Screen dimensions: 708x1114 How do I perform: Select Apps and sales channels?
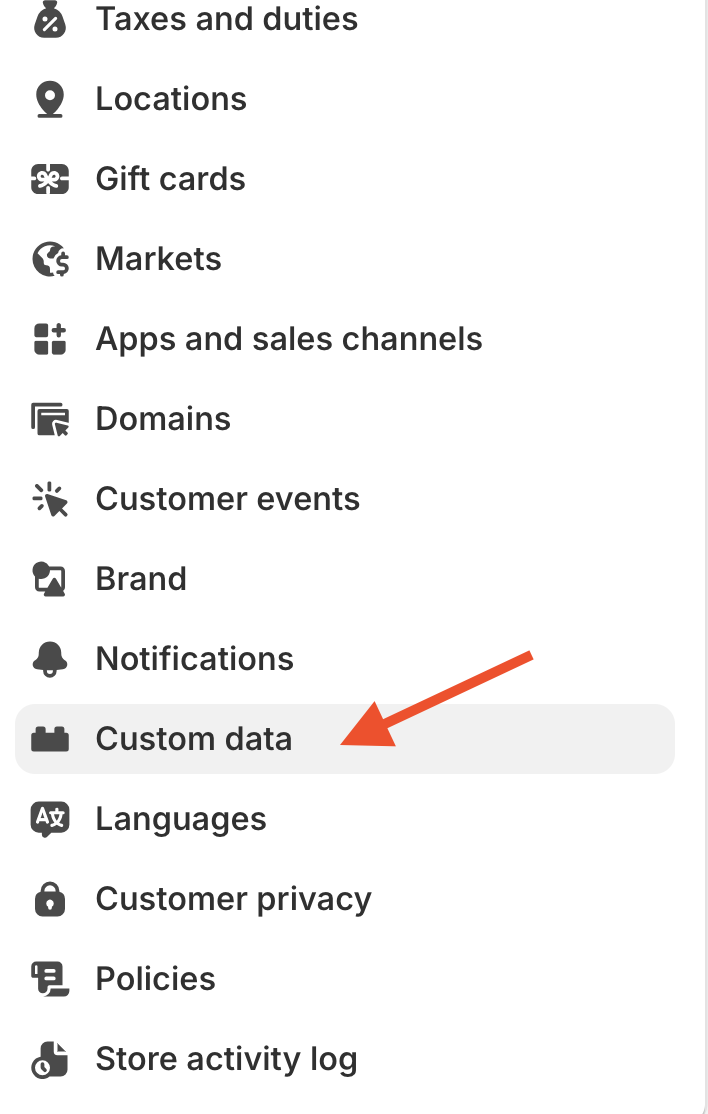pos(288,339)
